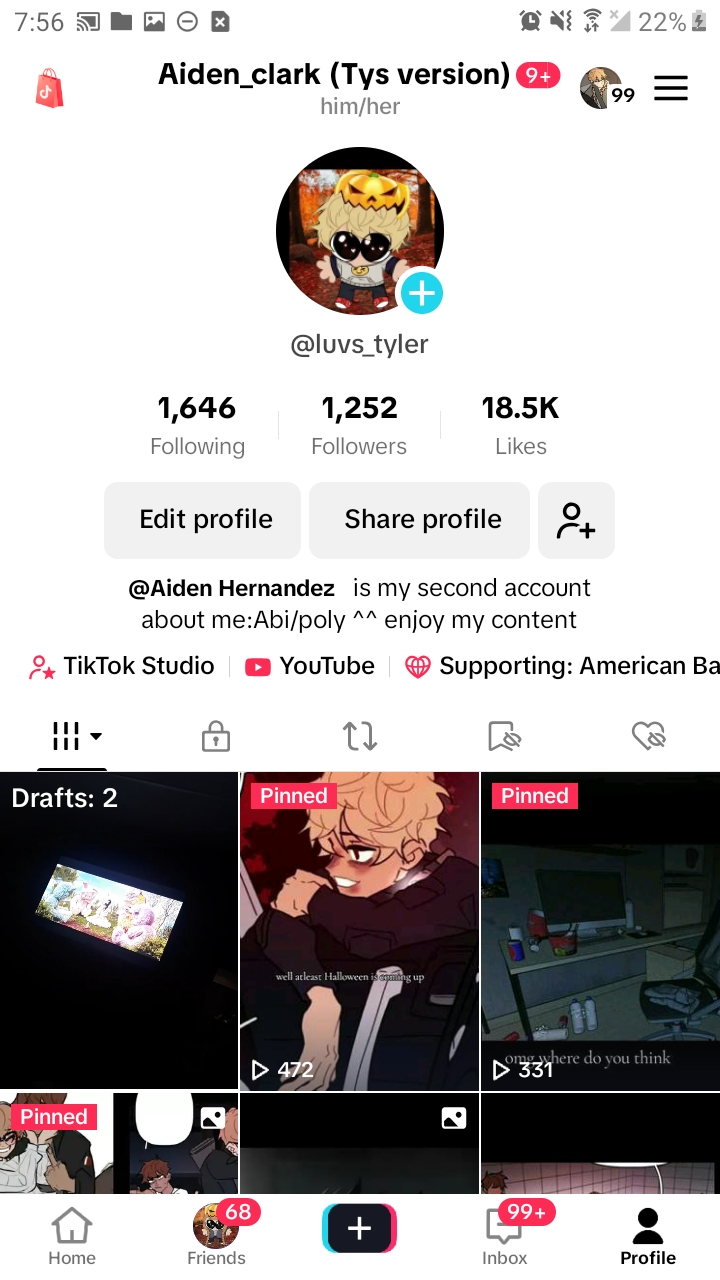Viewport: 720px width, 1280px height.
Task: Tap Share profile
Action: (420, 520)
